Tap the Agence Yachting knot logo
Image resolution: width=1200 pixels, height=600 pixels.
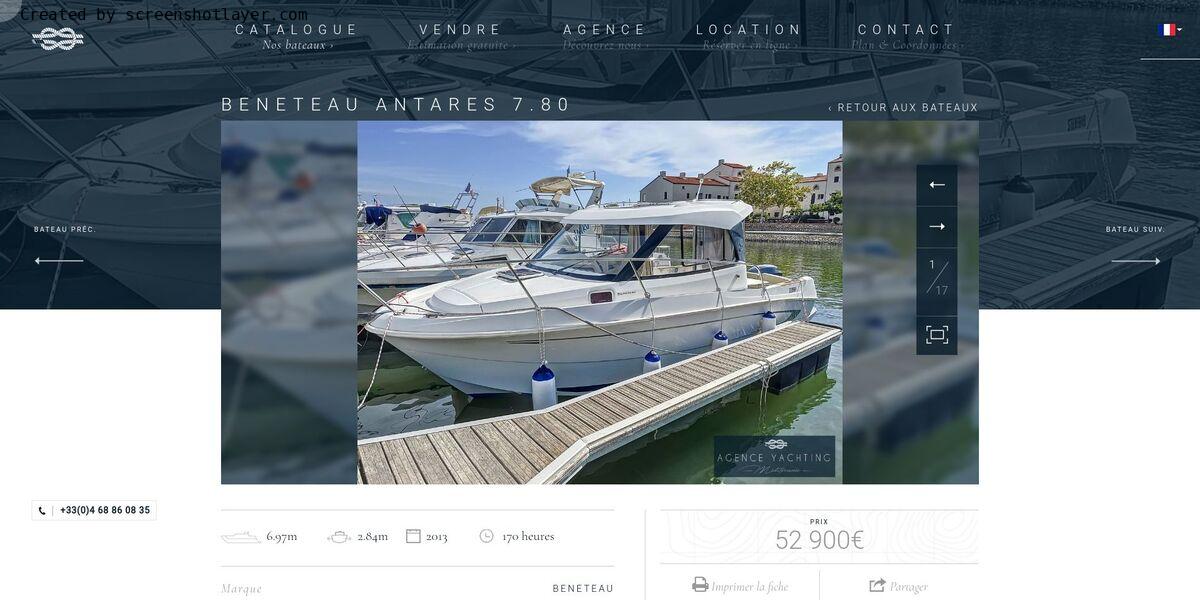[57, 39]
